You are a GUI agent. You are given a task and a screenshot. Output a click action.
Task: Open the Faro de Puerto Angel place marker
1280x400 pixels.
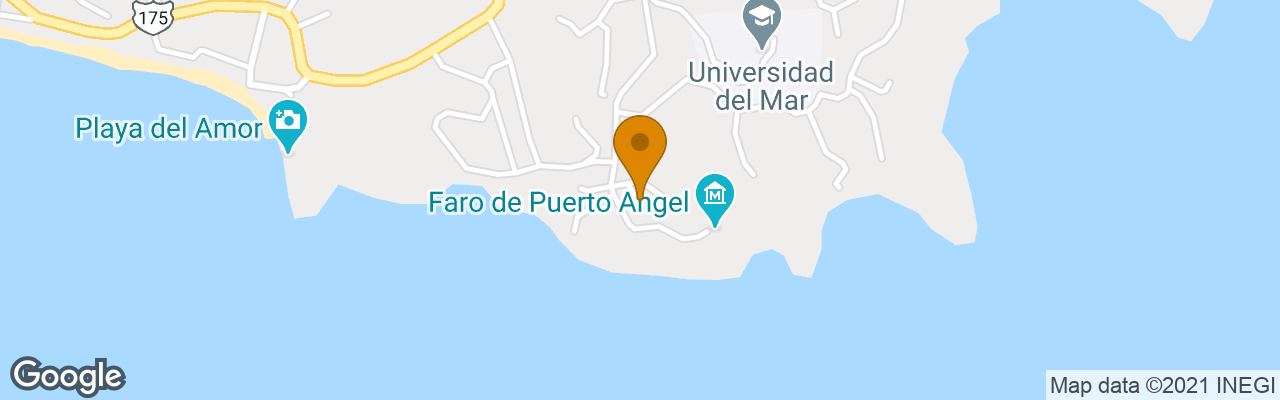[715, 195]
